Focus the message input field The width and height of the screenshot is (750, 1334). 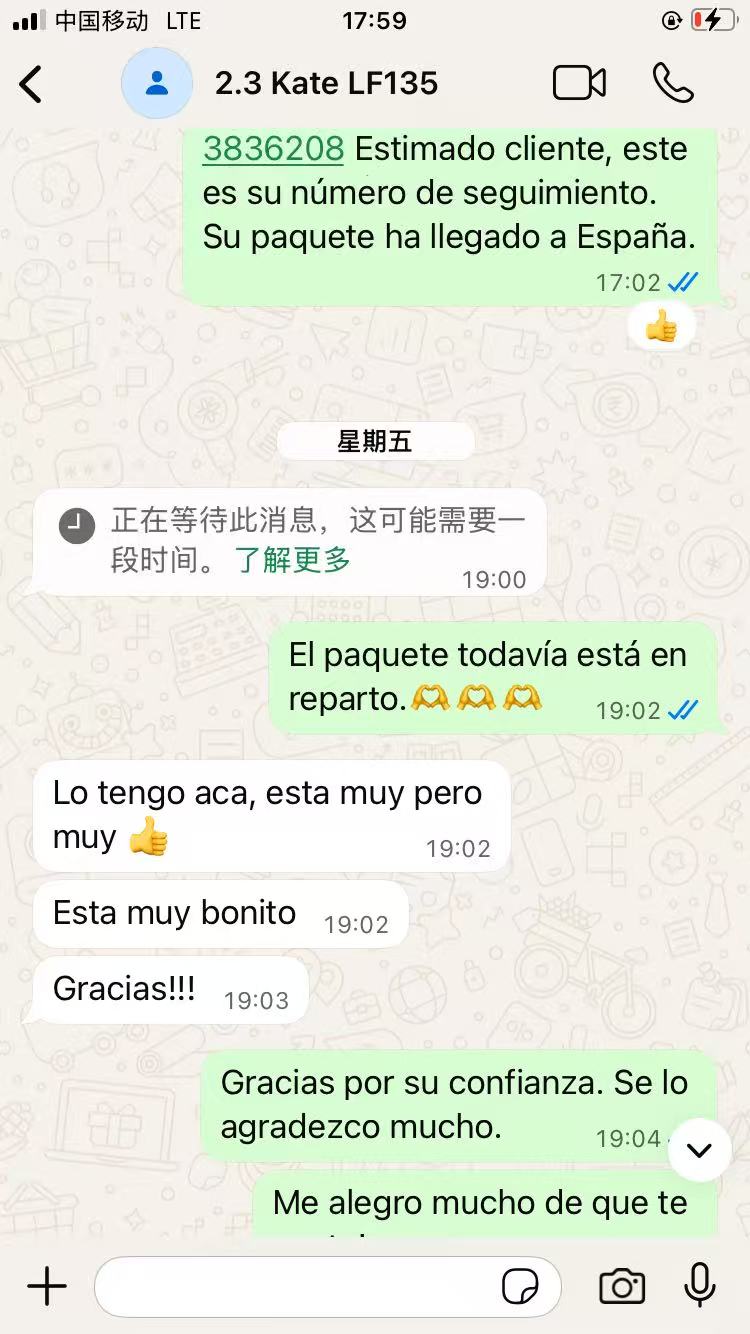pyautogui.click(x=300, y=1287)
